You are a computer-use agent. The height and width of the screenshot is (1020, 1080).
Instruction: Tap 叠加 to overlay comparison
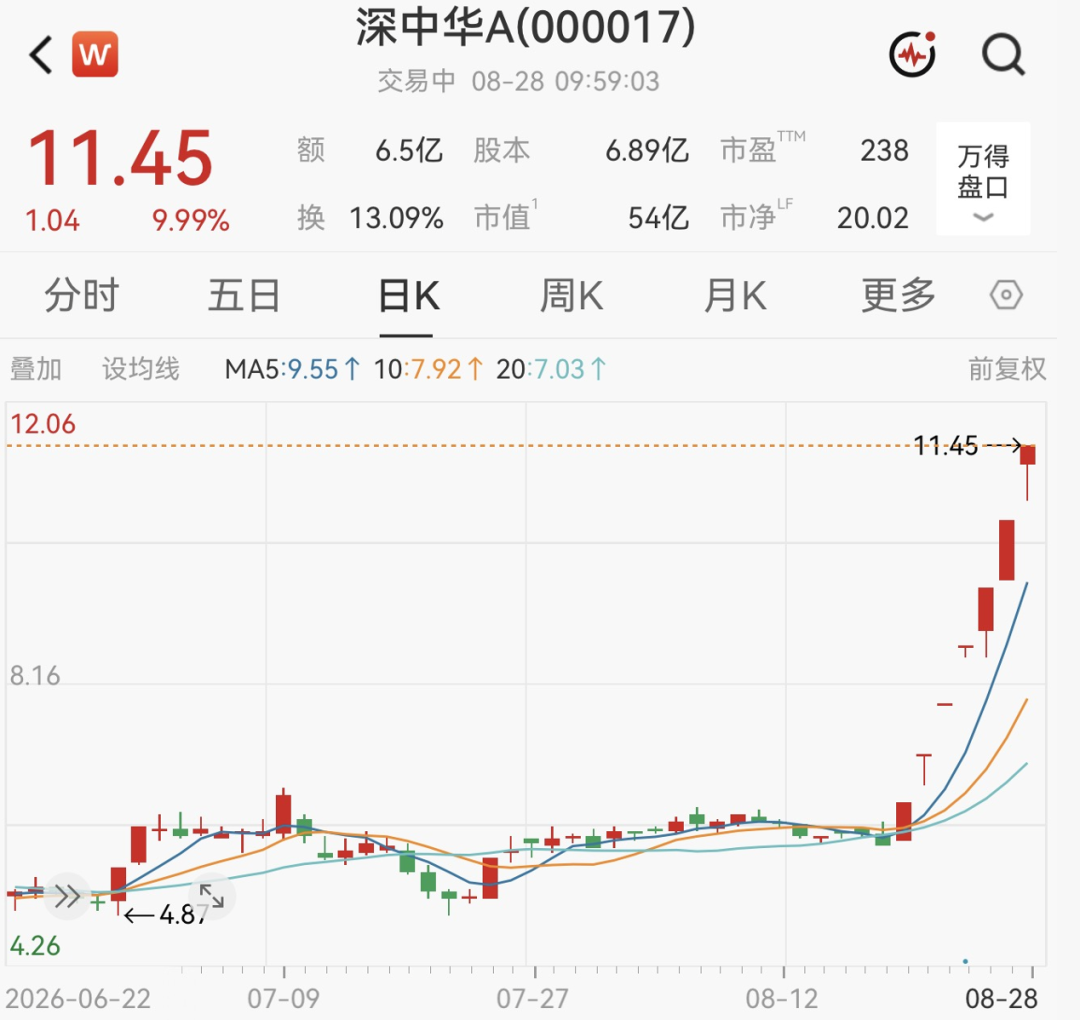pyautogui.click(x=36, y=369)
